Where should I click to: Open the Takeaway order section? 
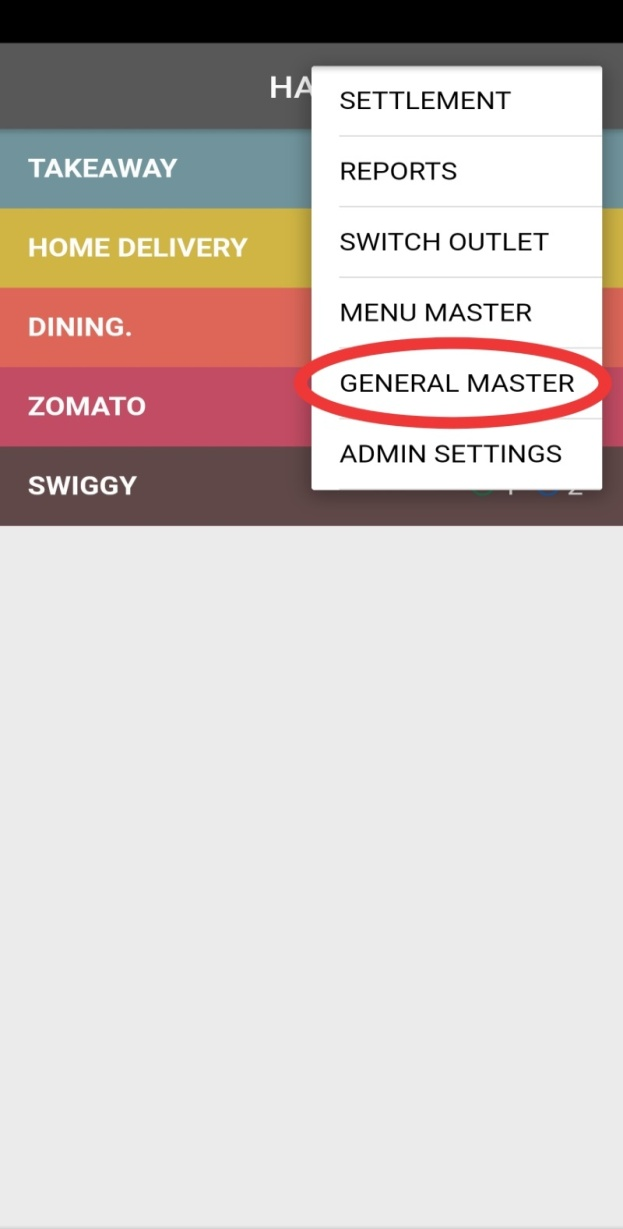pos(155,168)
